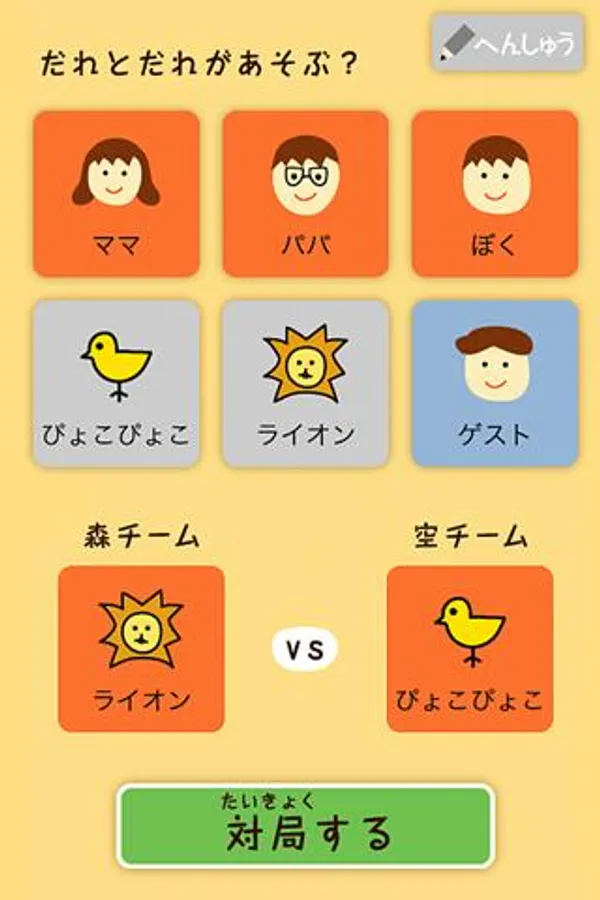Select ライオン in the player grid
This screenshot has width=600, height=900.
(305, 383)
